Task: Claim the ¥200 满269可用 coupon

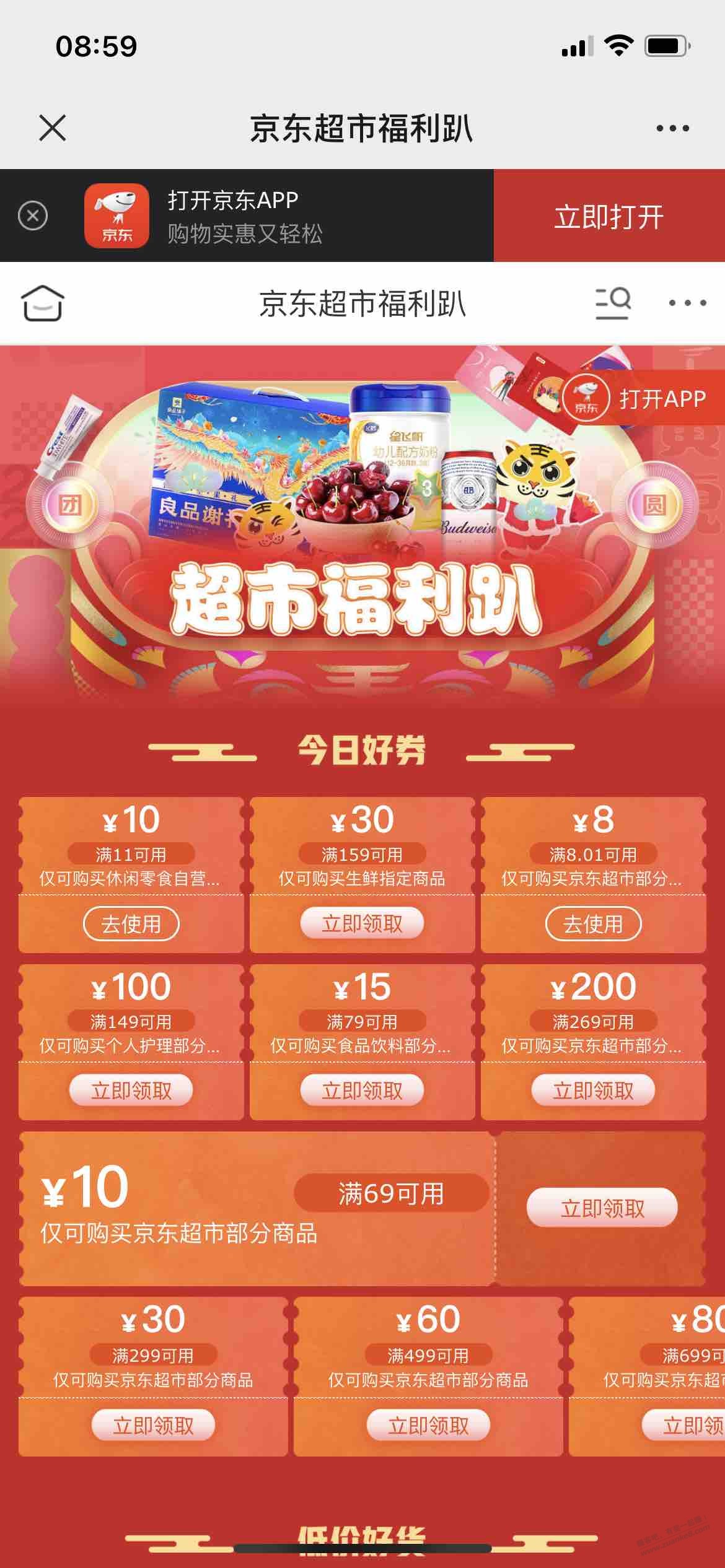Action: [x=593, y=1091]
